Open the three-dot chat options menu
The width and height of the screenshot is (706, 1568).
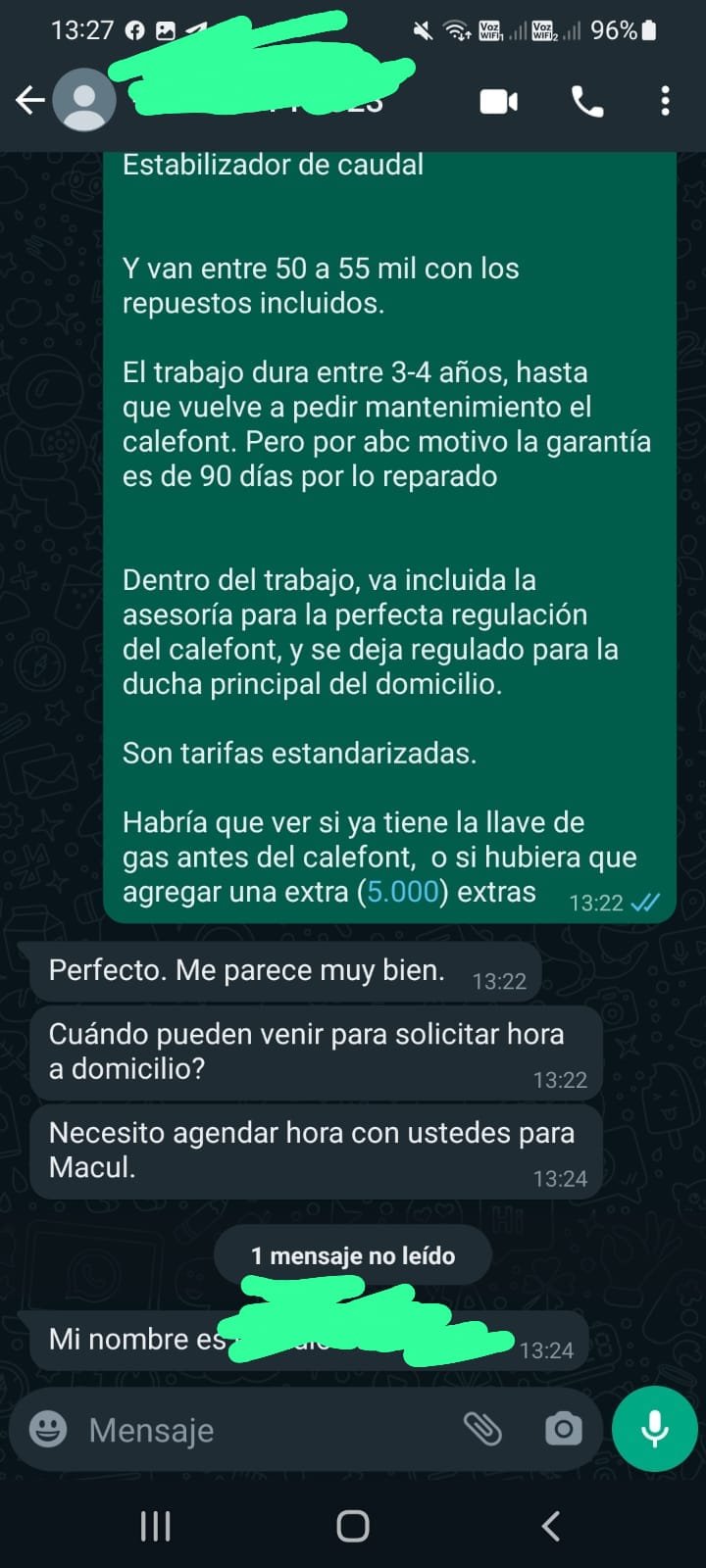(x=666, y=101)
